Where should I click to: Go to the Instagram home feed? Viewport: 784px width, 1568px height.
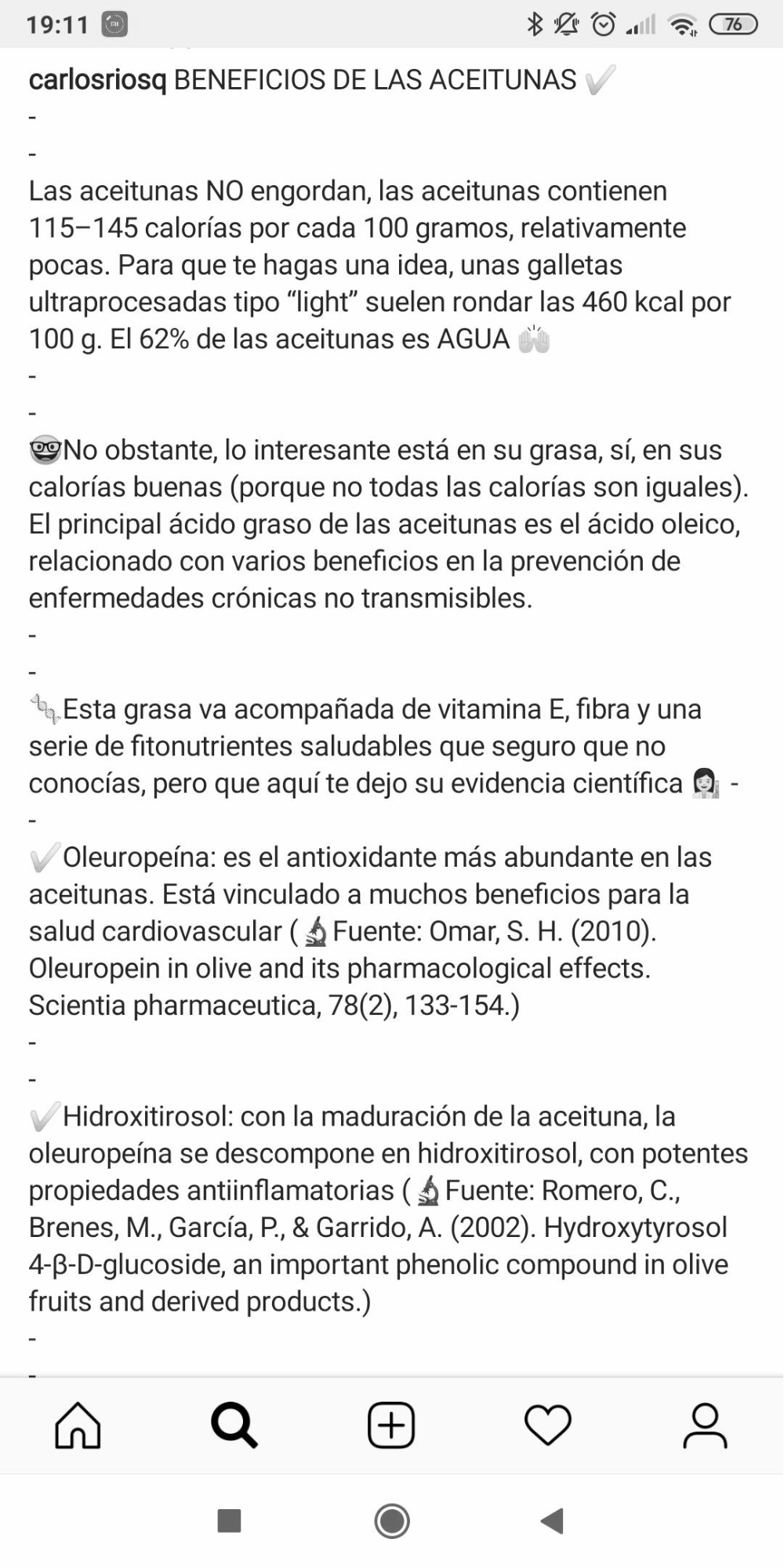tap(78, 1424)
